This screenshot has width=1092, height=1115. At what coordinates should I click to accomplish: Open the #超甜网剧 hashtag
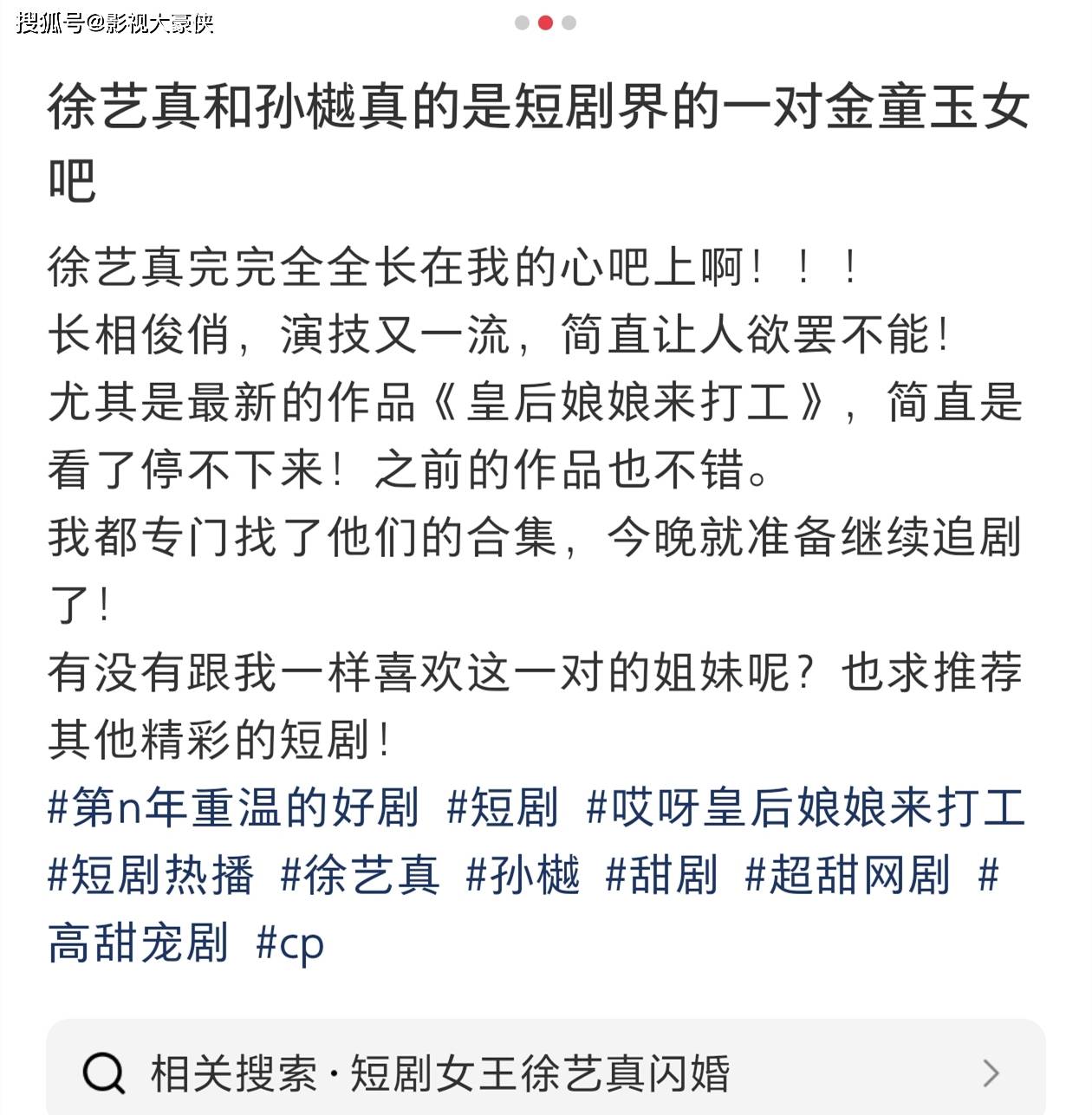[848, 875]
